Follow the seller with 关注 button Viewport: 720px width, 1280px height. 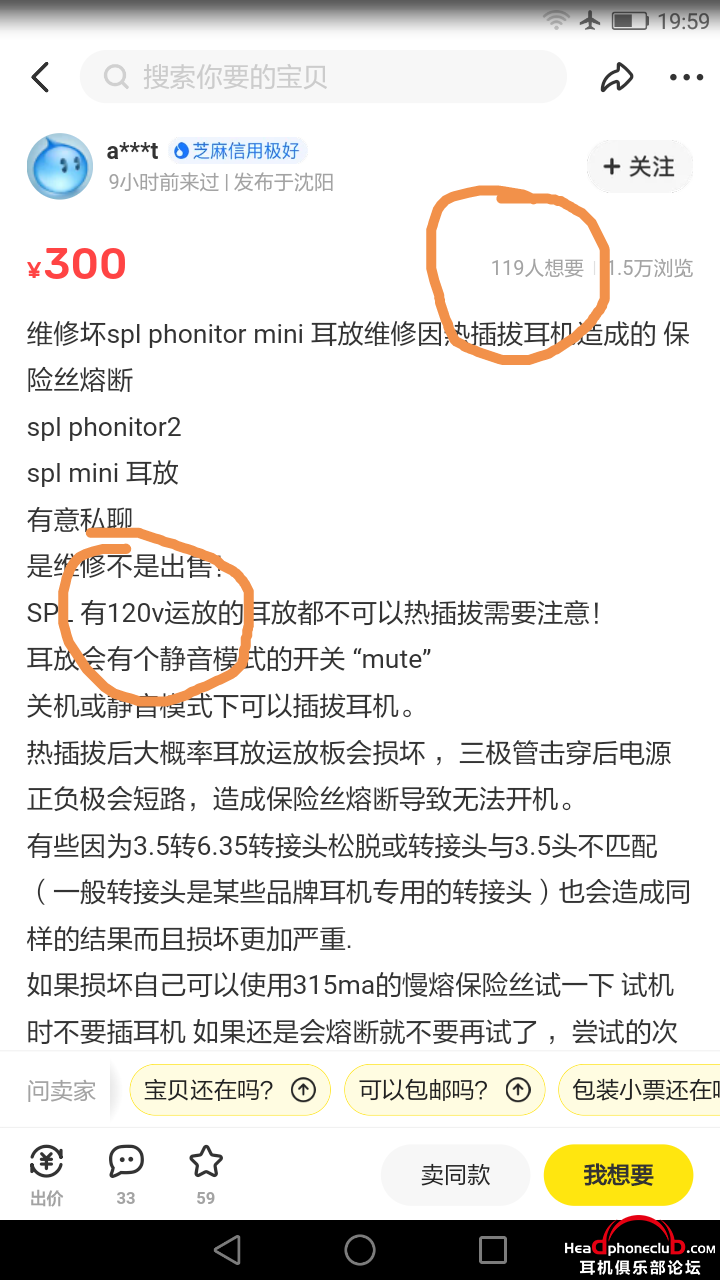pyautogui.click(x=639, y=167)
